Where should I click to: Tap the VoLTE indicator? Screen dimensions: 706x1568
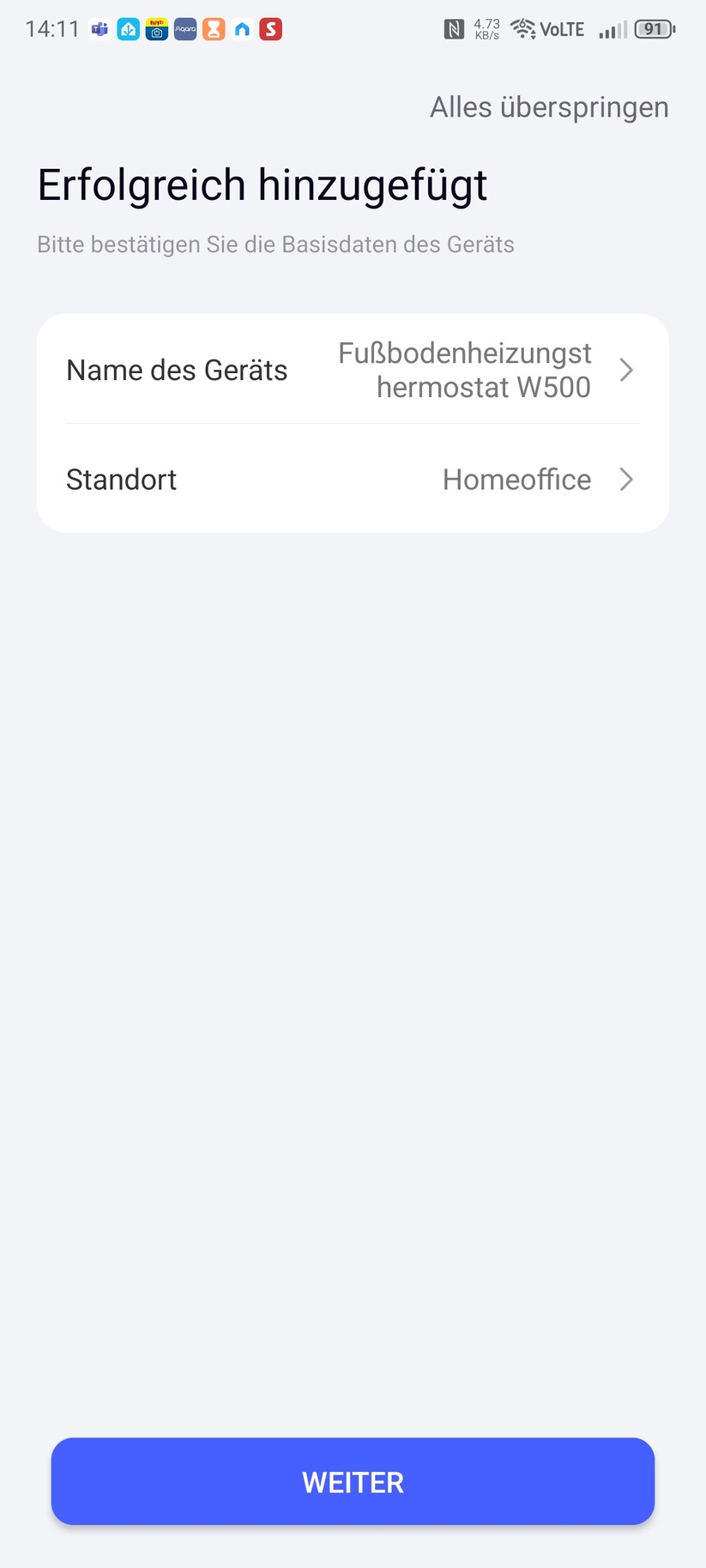tap(562, 28)
